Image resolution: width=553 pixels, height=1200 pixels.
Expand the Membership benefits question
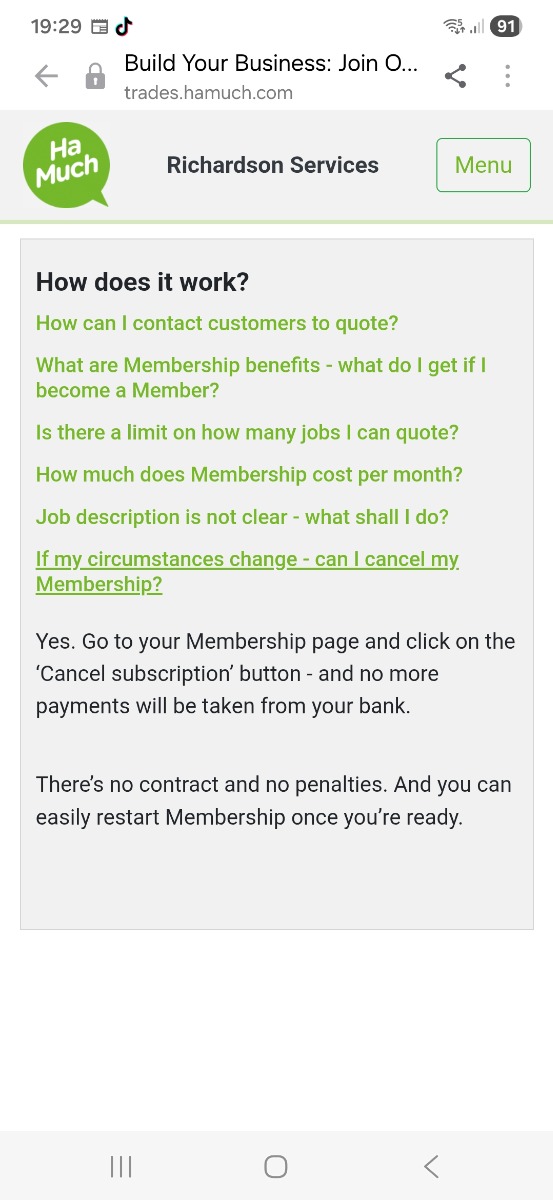[x=261, y=377]
